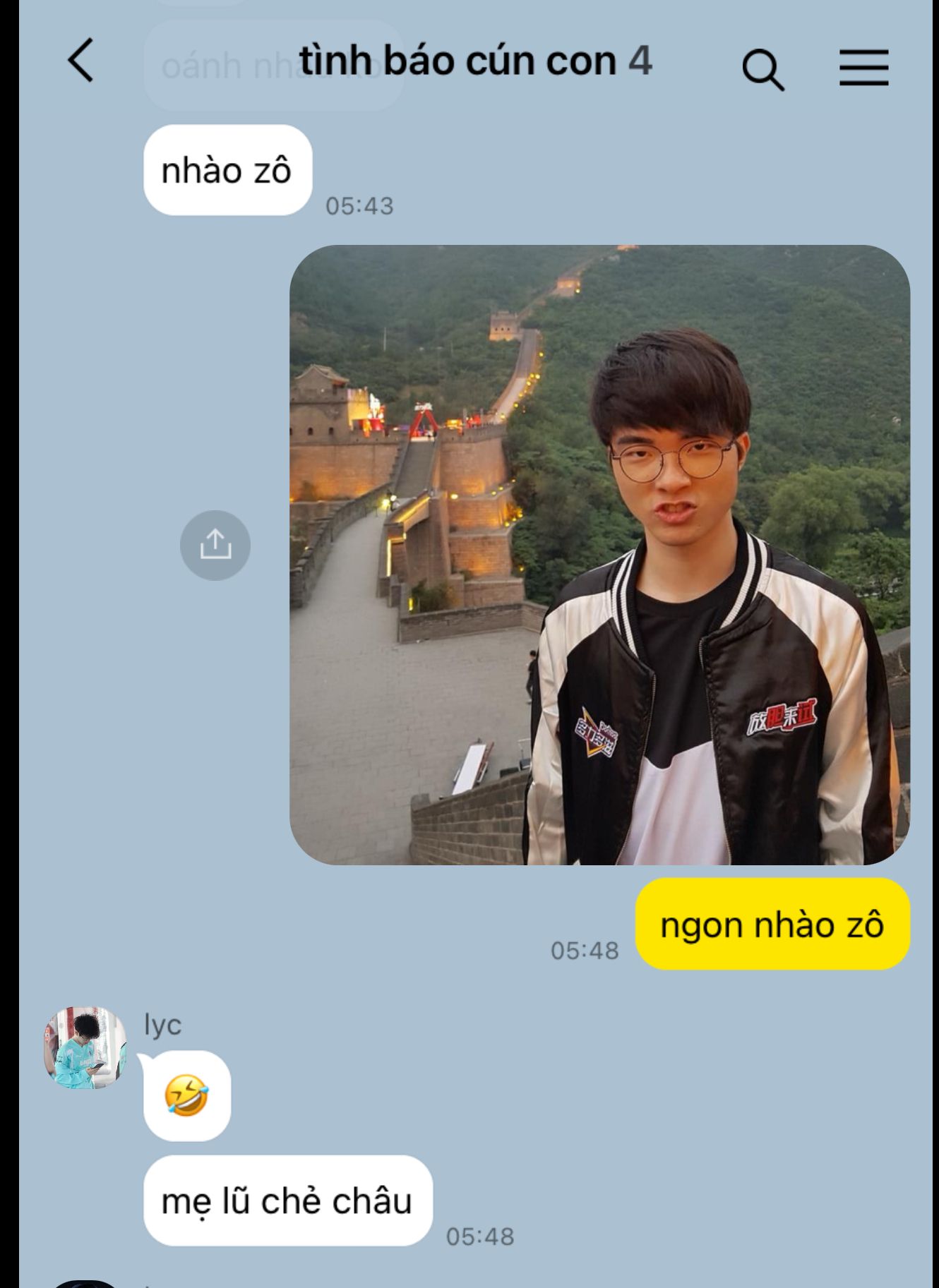
Task: Open the chat room menu
Action: pyautogui.click(x=863, y=68)
